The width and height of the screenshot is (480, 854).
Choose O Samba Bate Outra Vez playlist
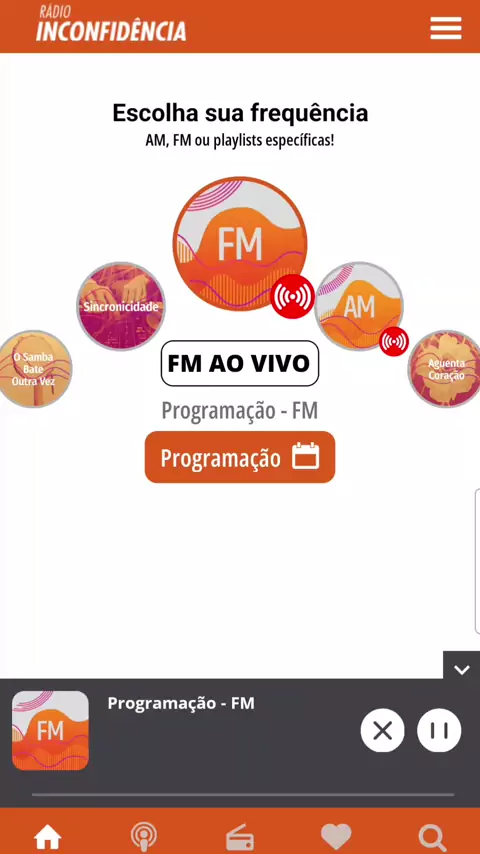[x=34, y=369]
